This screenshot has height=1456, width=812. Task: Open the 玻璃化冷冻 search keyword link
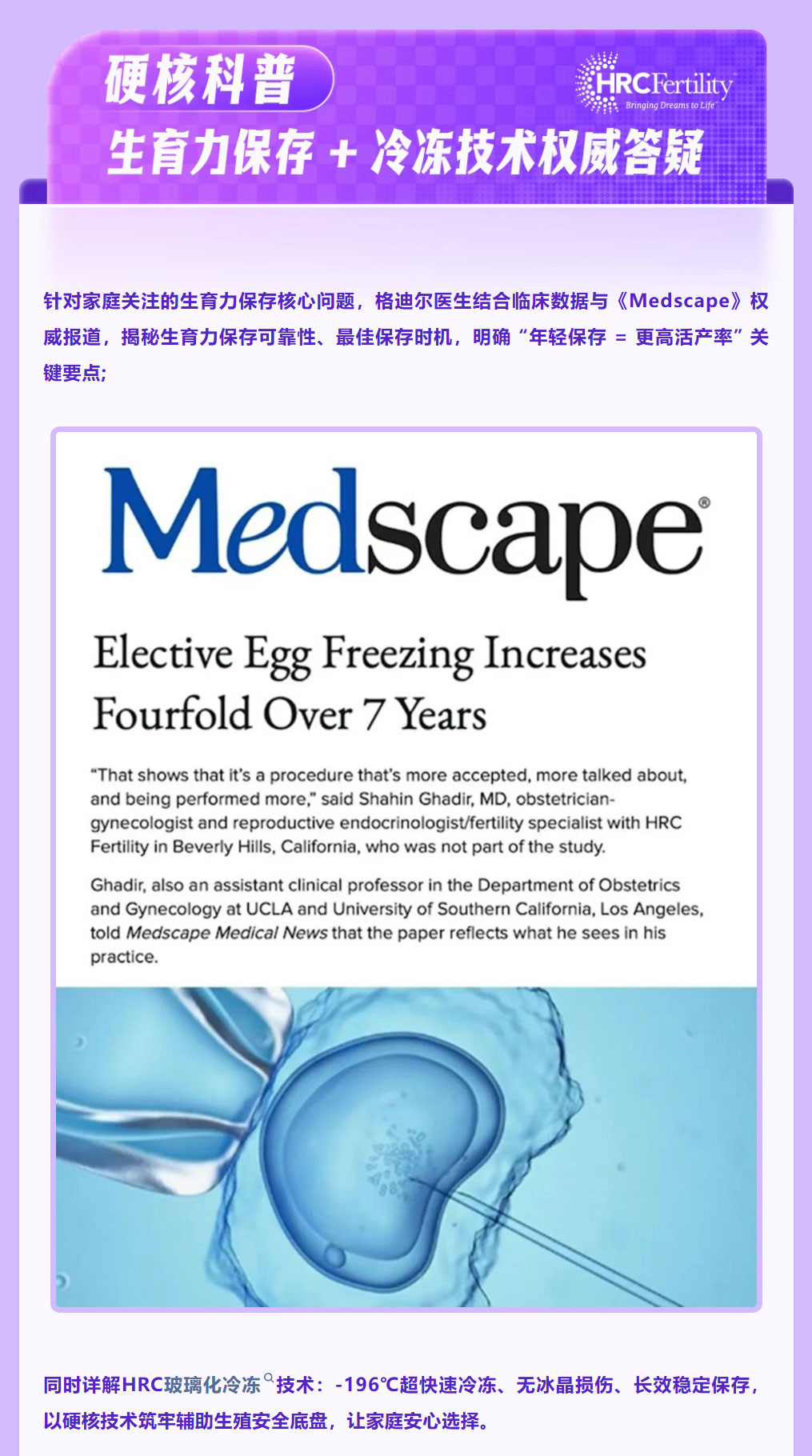218,1385
